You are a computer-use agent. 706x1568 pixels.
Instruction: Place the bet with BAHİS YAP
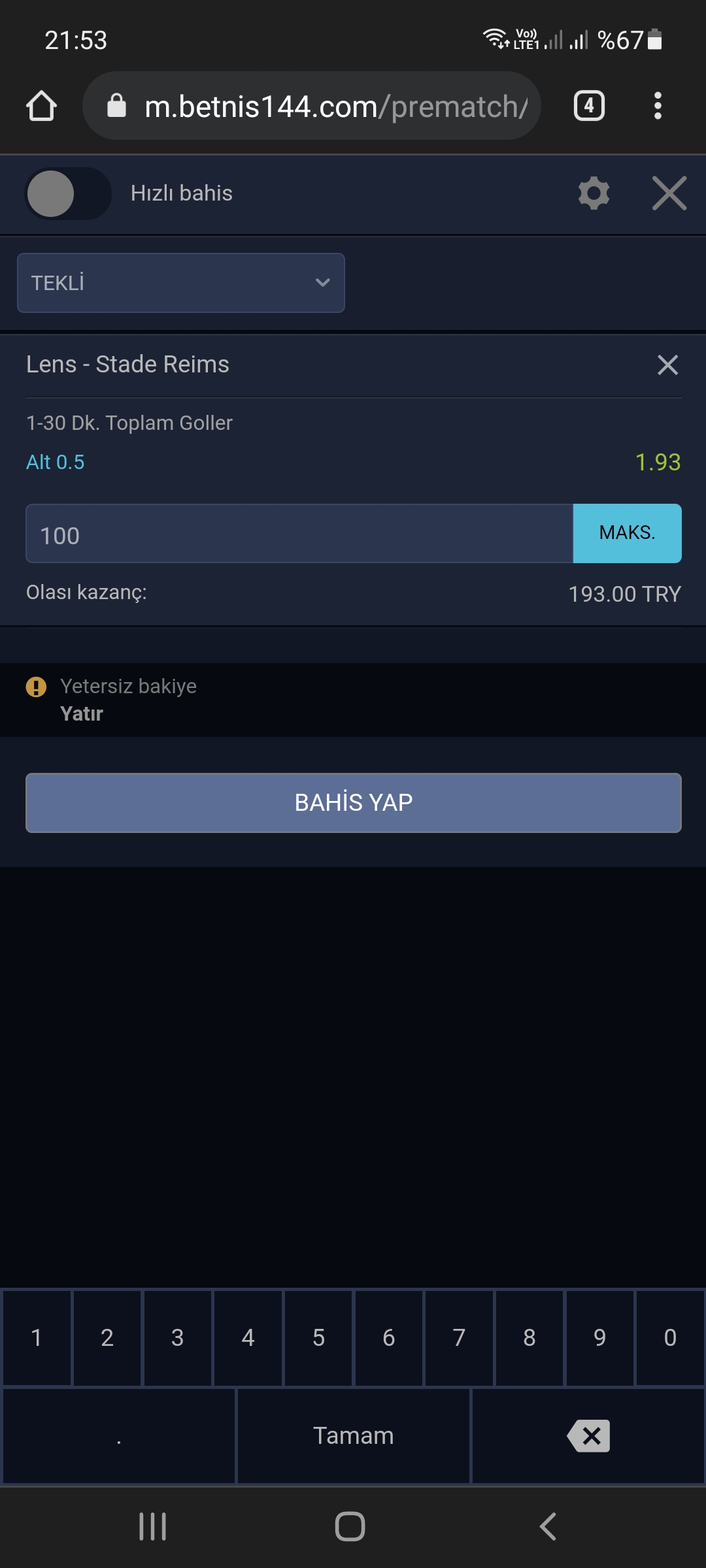pos(354,803)
